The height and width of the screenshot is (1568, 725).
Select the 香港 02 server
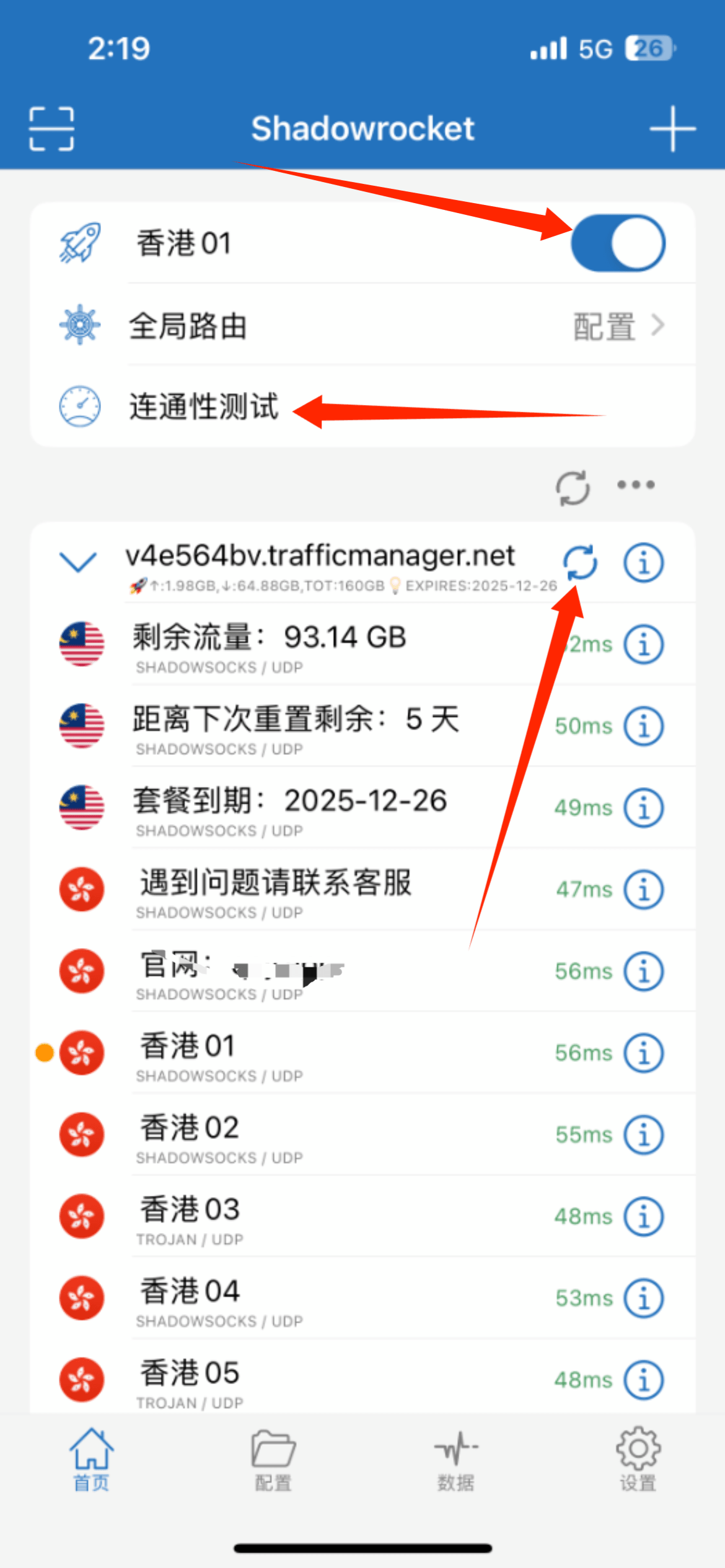[x=248, y=1135]
